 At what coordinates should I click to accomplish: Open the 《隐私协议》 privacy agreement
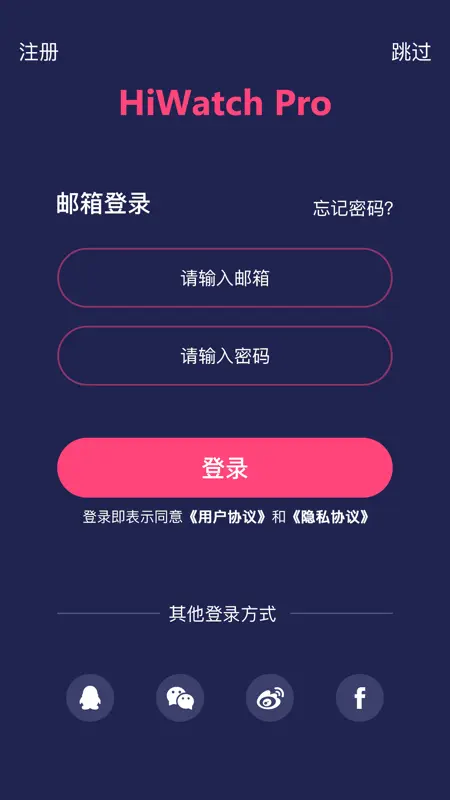(331, 517)
